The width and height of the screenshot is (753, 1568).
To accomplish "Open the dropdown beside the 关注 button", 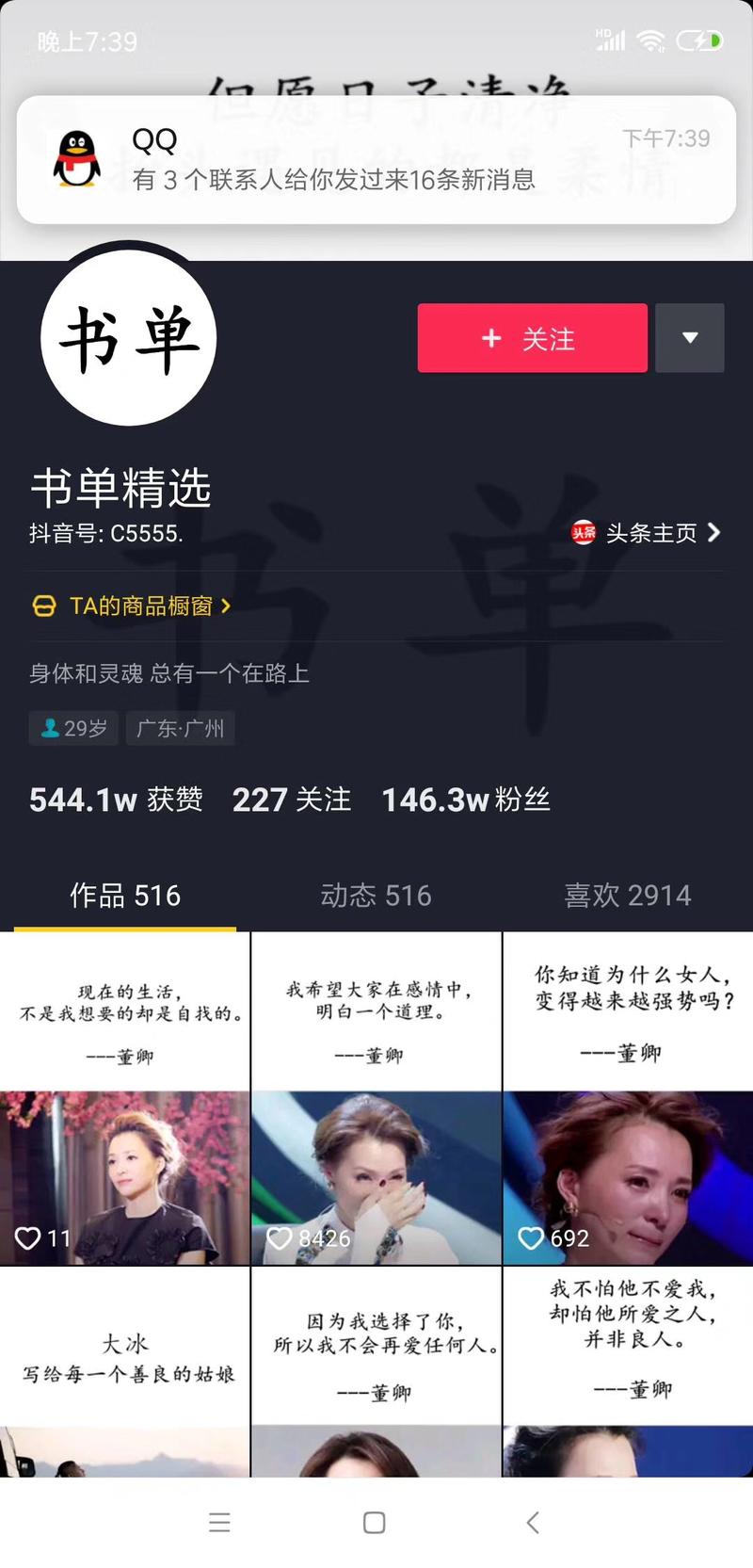I will pyautogui.click(x=690, y=337).
